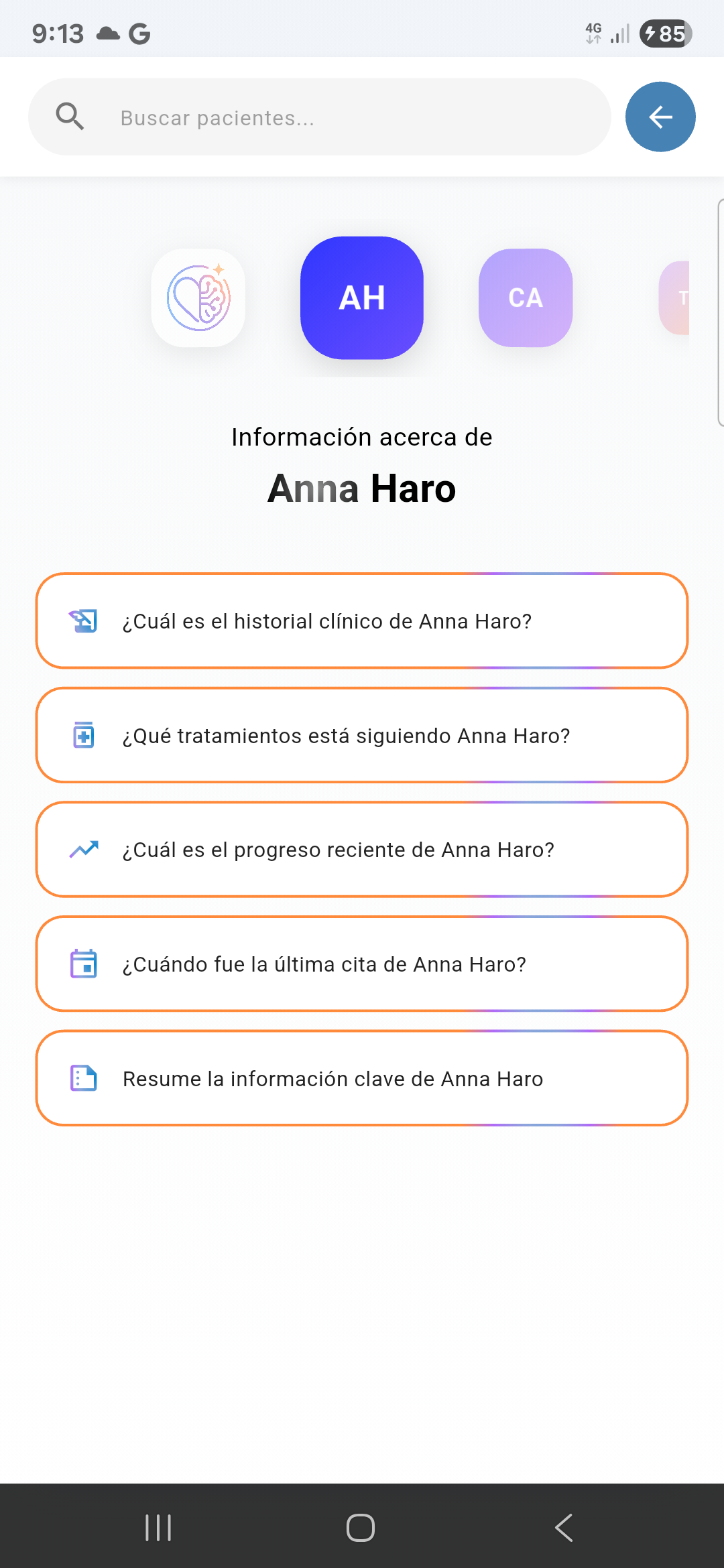This screenshot has height=1568, width=724.
Task: Click the magnifying glass search icon
Action: (x=70, y=116)
